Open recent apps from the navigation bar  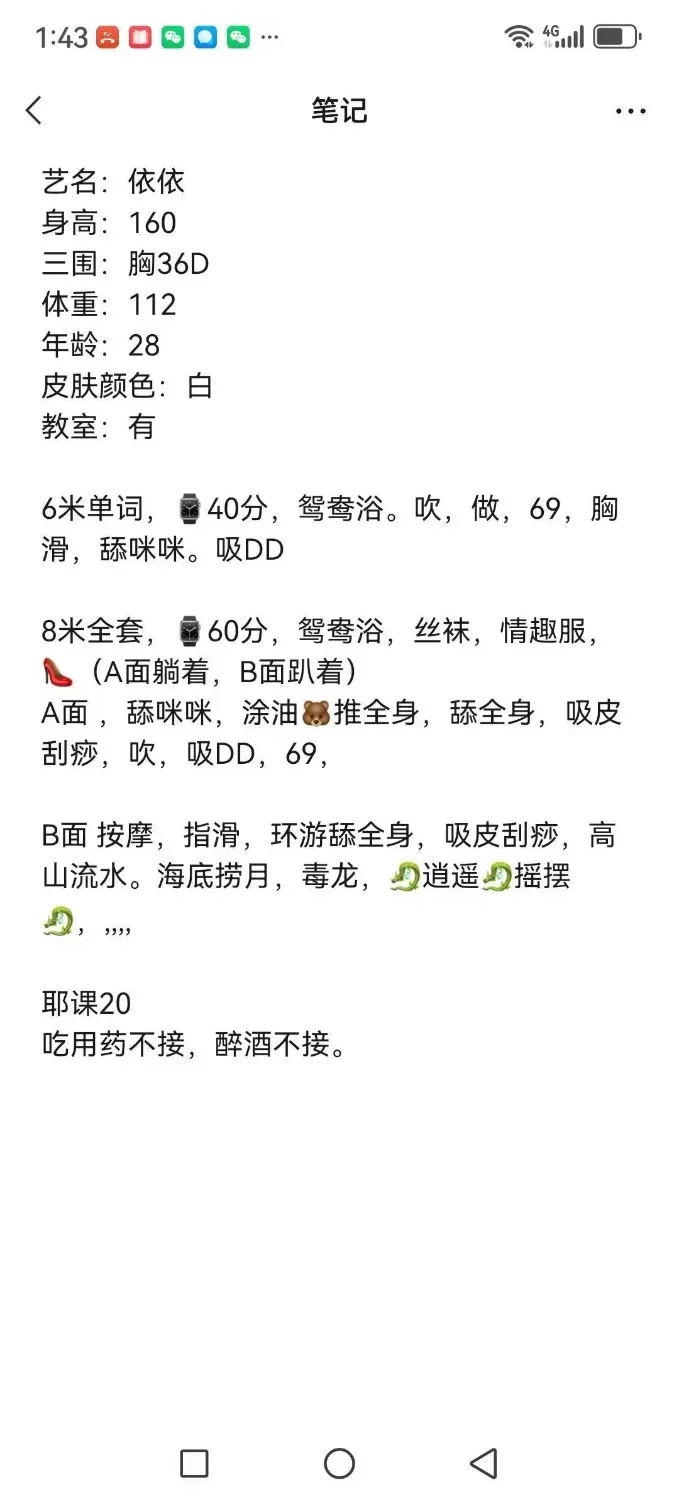[194, 1464]
